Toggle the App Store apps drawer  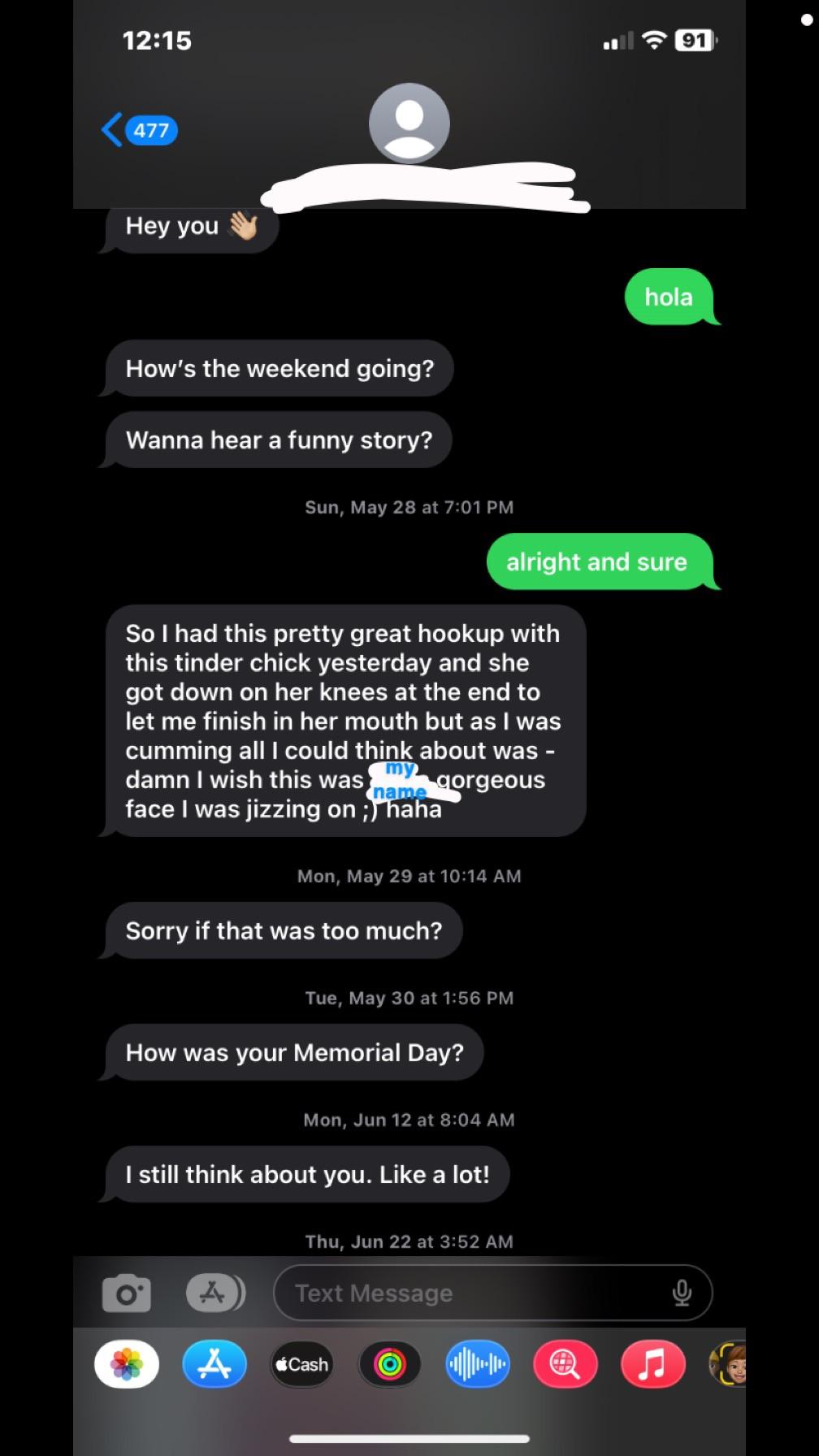[215, 1293]
